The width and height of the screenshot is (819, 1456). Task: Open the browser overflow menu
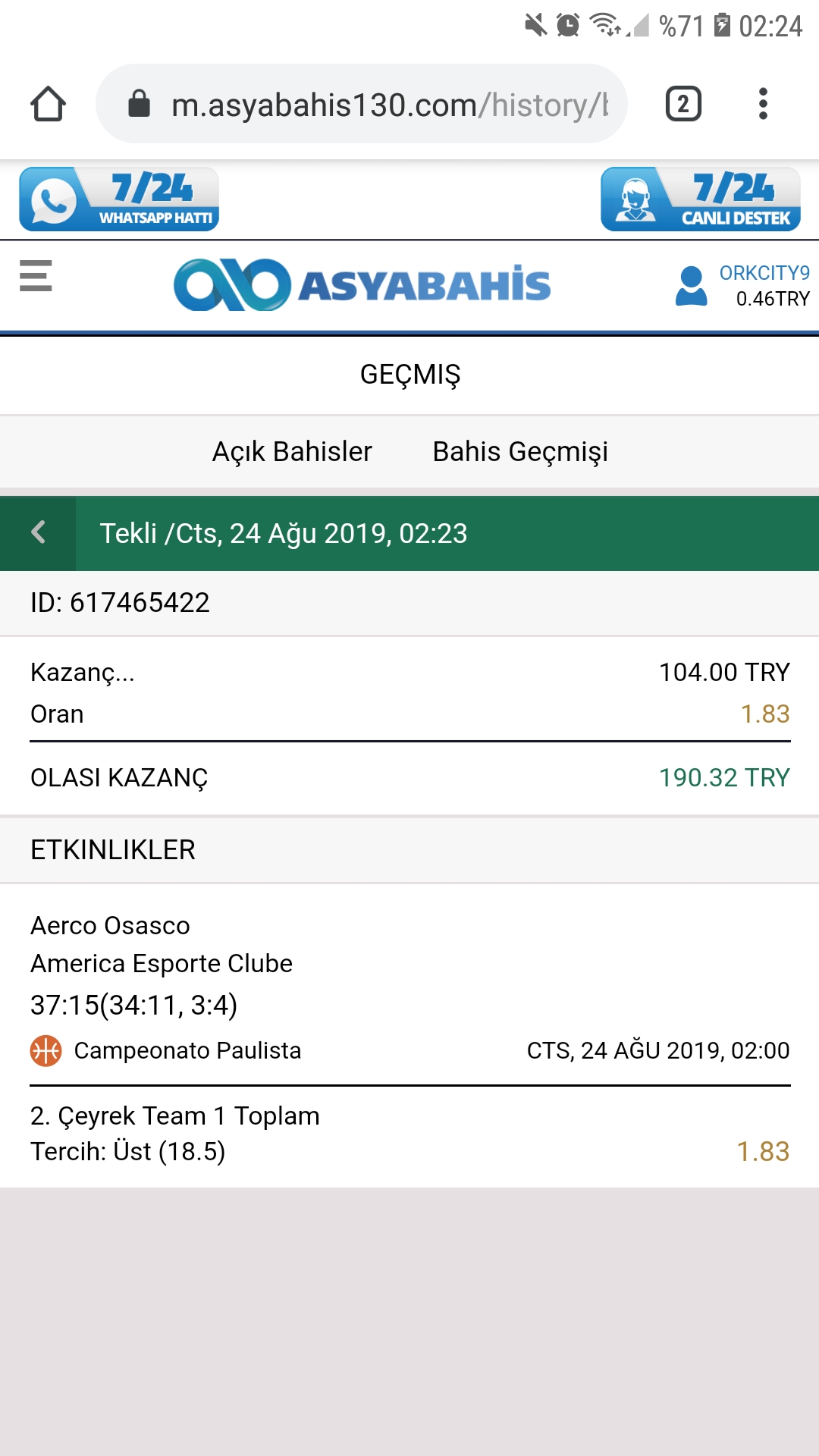pos(763,104)
